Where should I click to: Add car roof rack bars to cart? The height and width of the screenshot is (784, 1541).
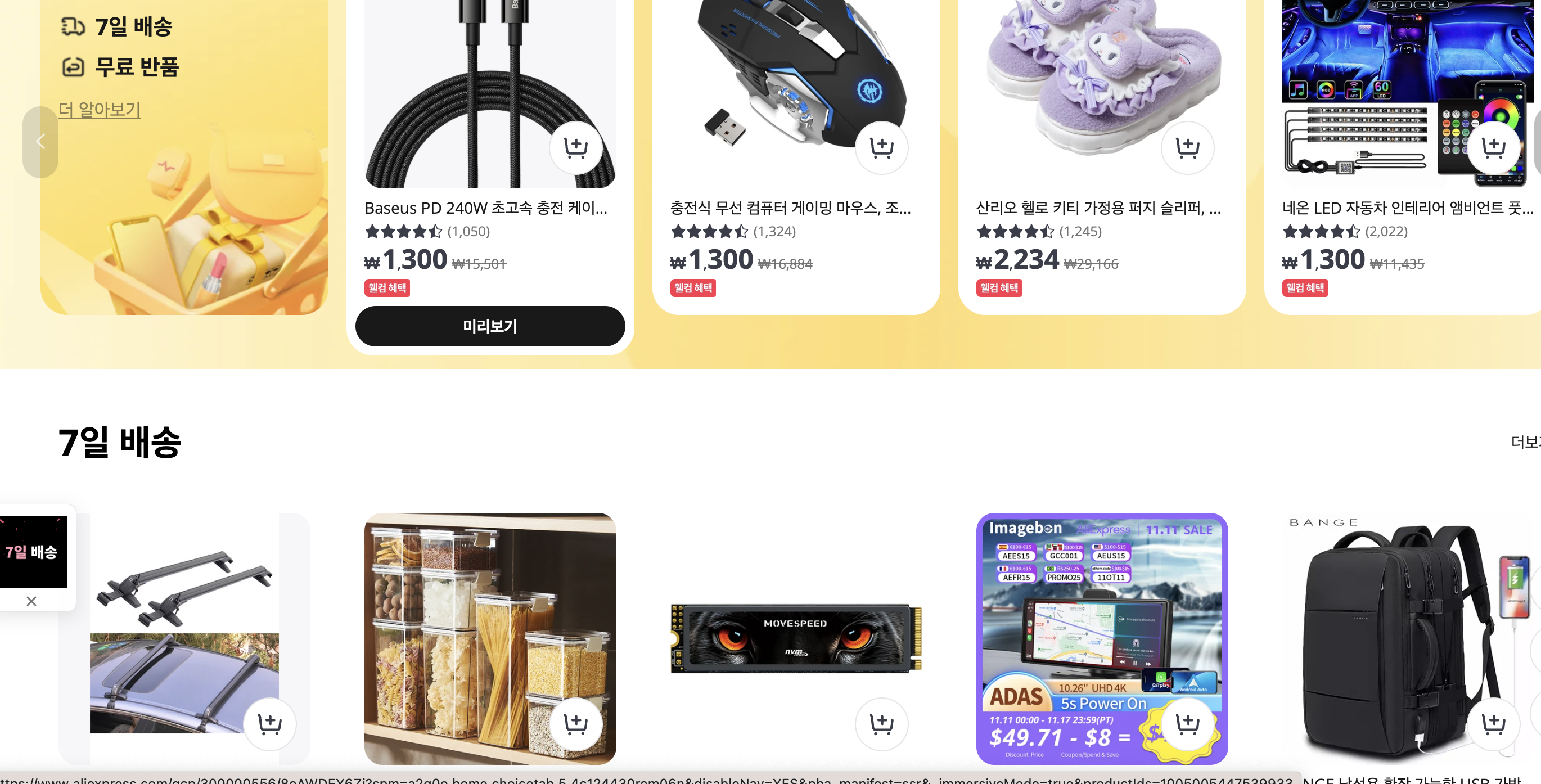coord(270,724)
